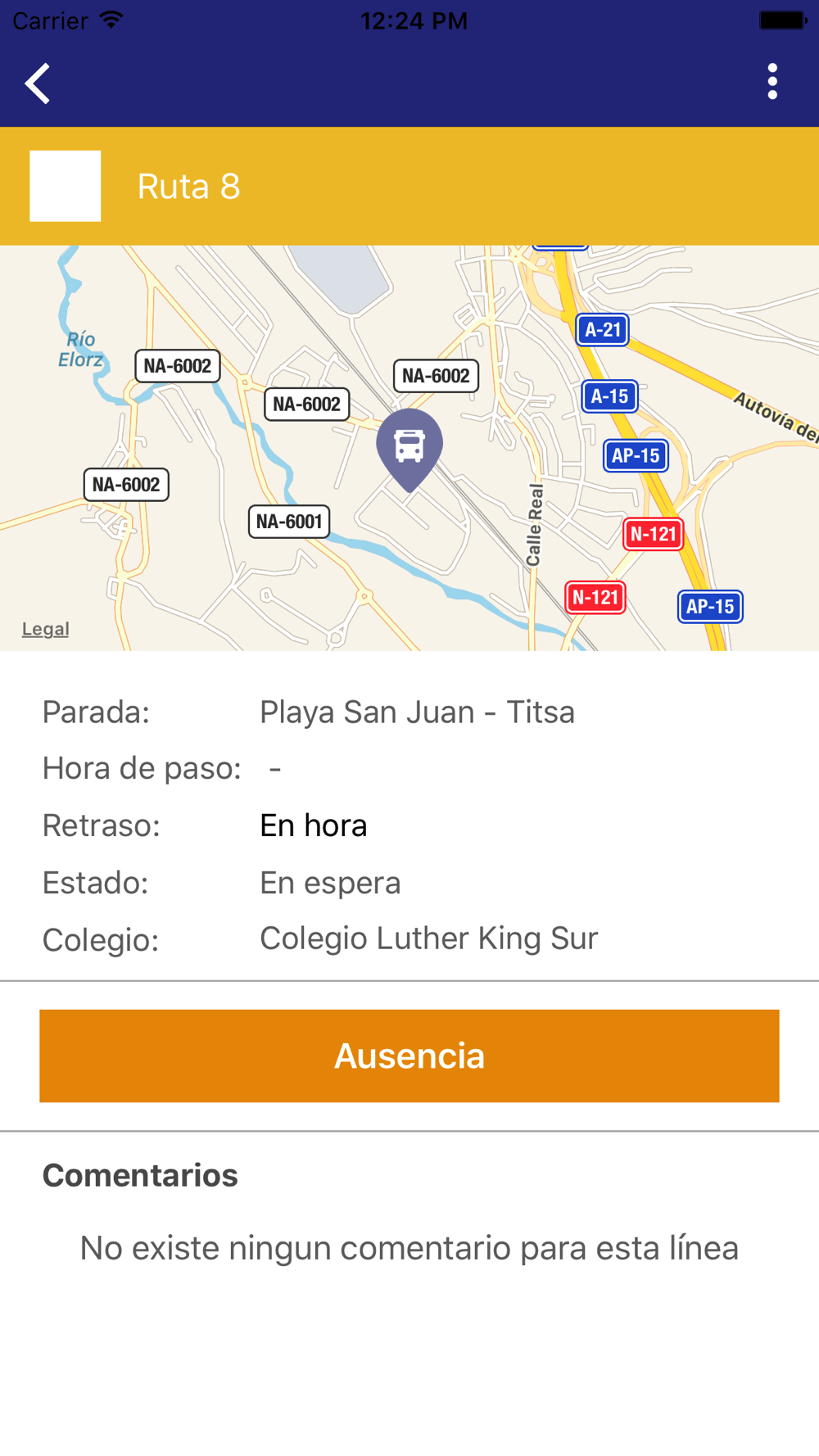Go back using the top-left arrow

[38, 84]
